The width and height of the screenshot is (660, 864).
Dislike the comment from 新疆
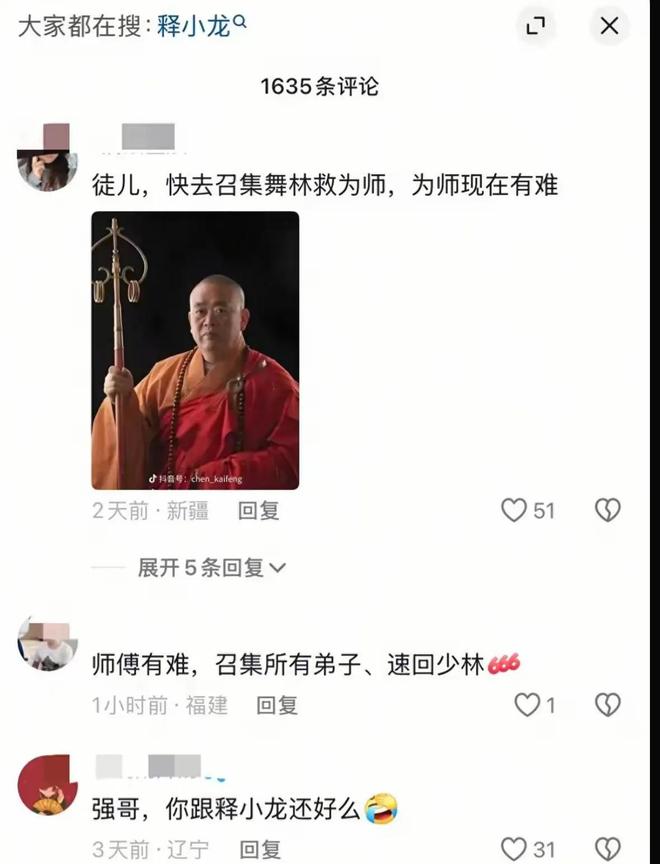coord(608,511)
